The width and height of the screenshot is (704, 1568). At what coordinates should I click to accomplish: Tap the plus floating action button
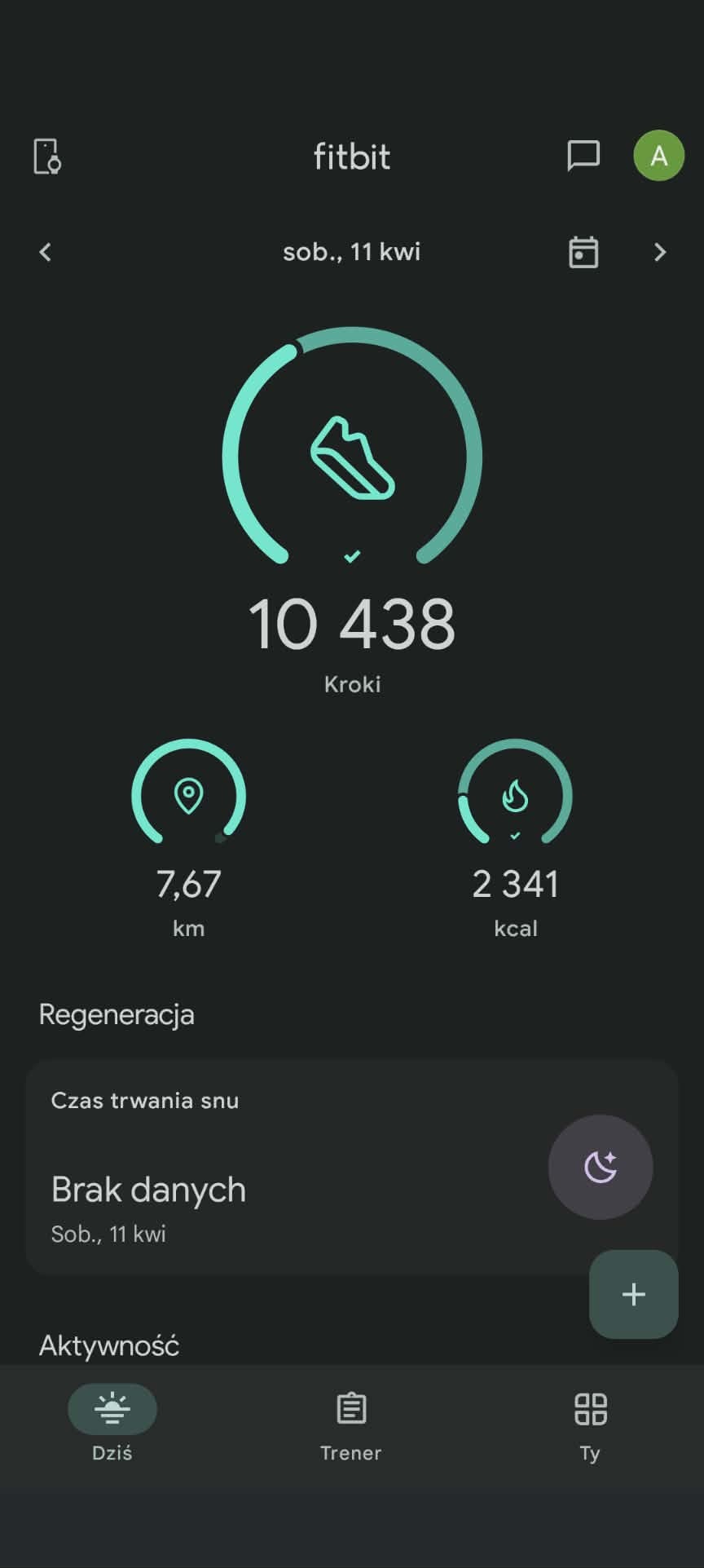(633, 1294)
